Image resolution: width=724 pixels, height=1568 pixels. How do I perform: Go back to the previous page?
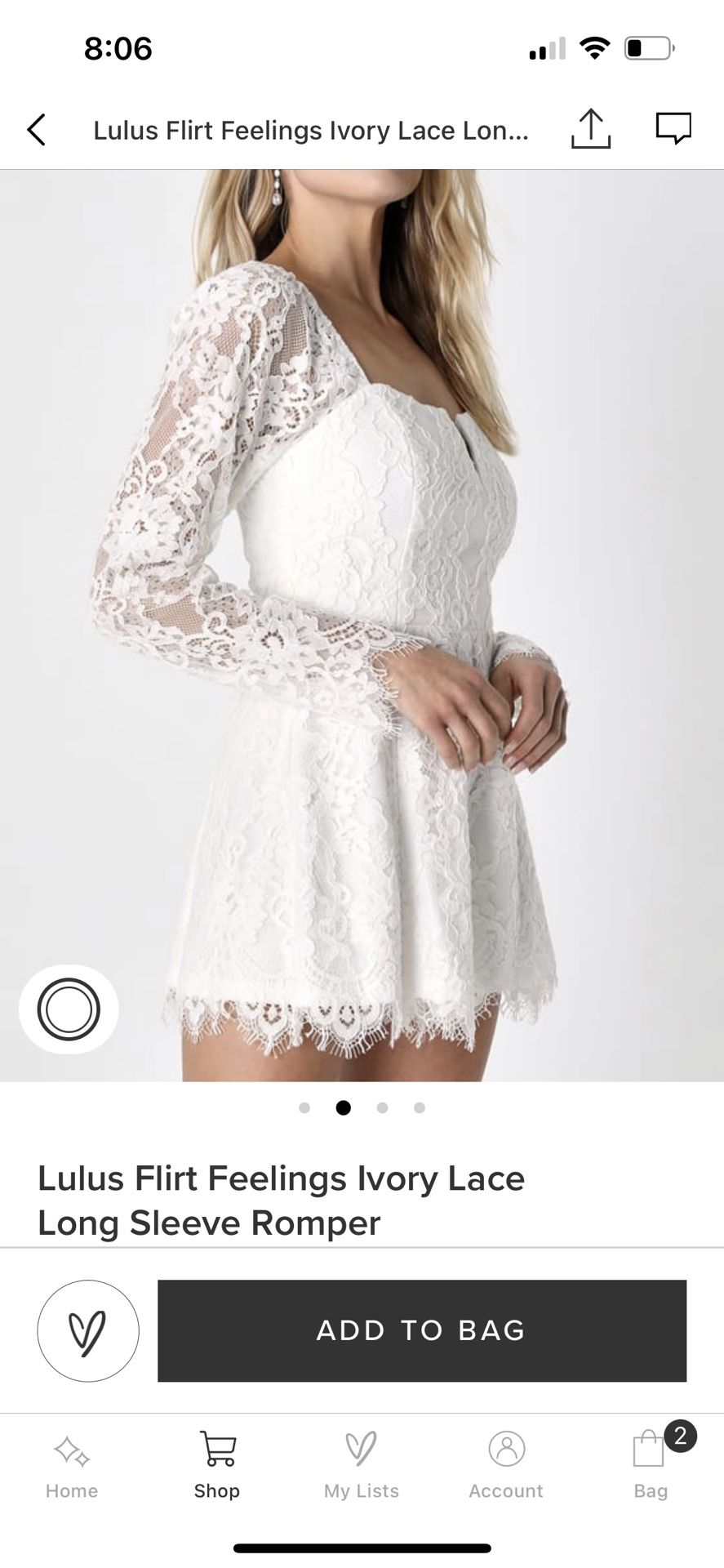37,130
